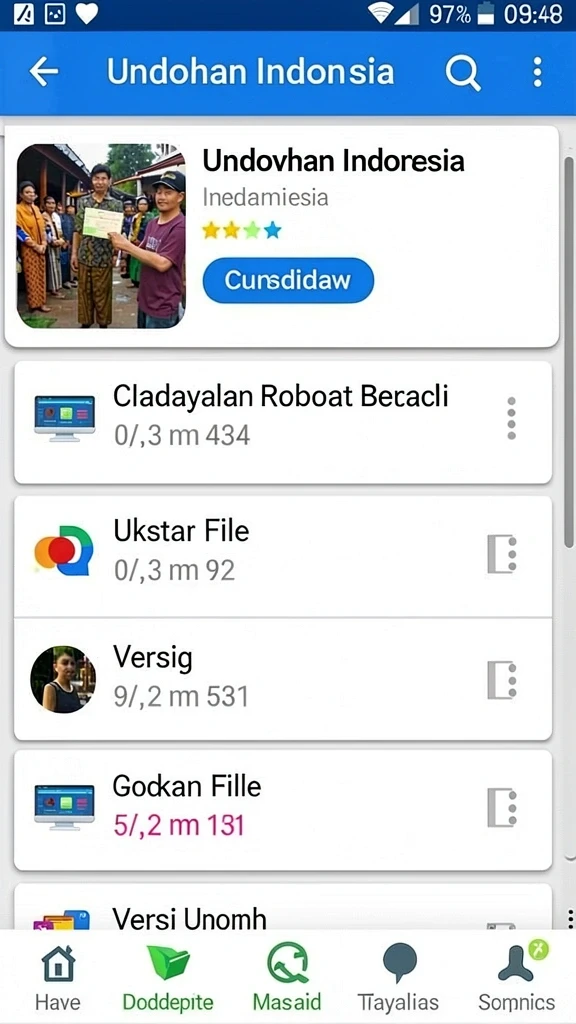This screenshot has width=576, height=1024.
Task: Open the Tayalias tab
Action: tap(398, 977)
